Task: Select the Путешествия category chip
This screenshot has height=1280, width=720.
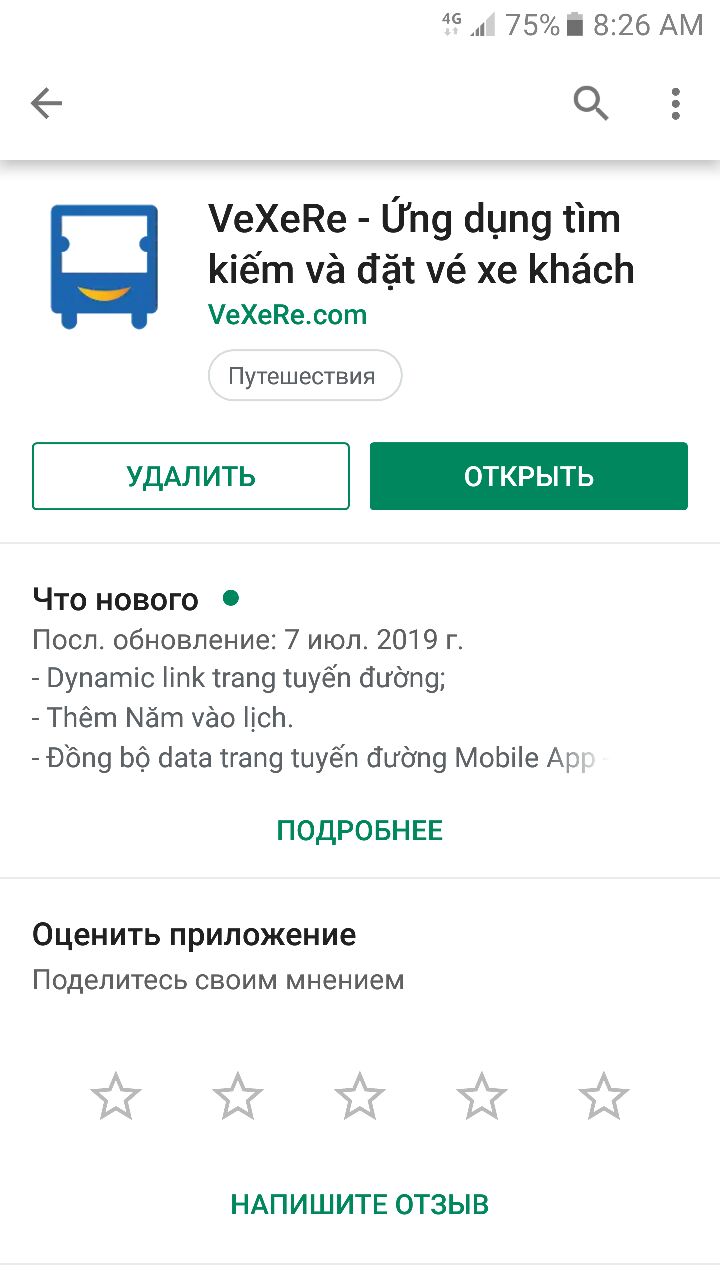Action: click(304, 377)
